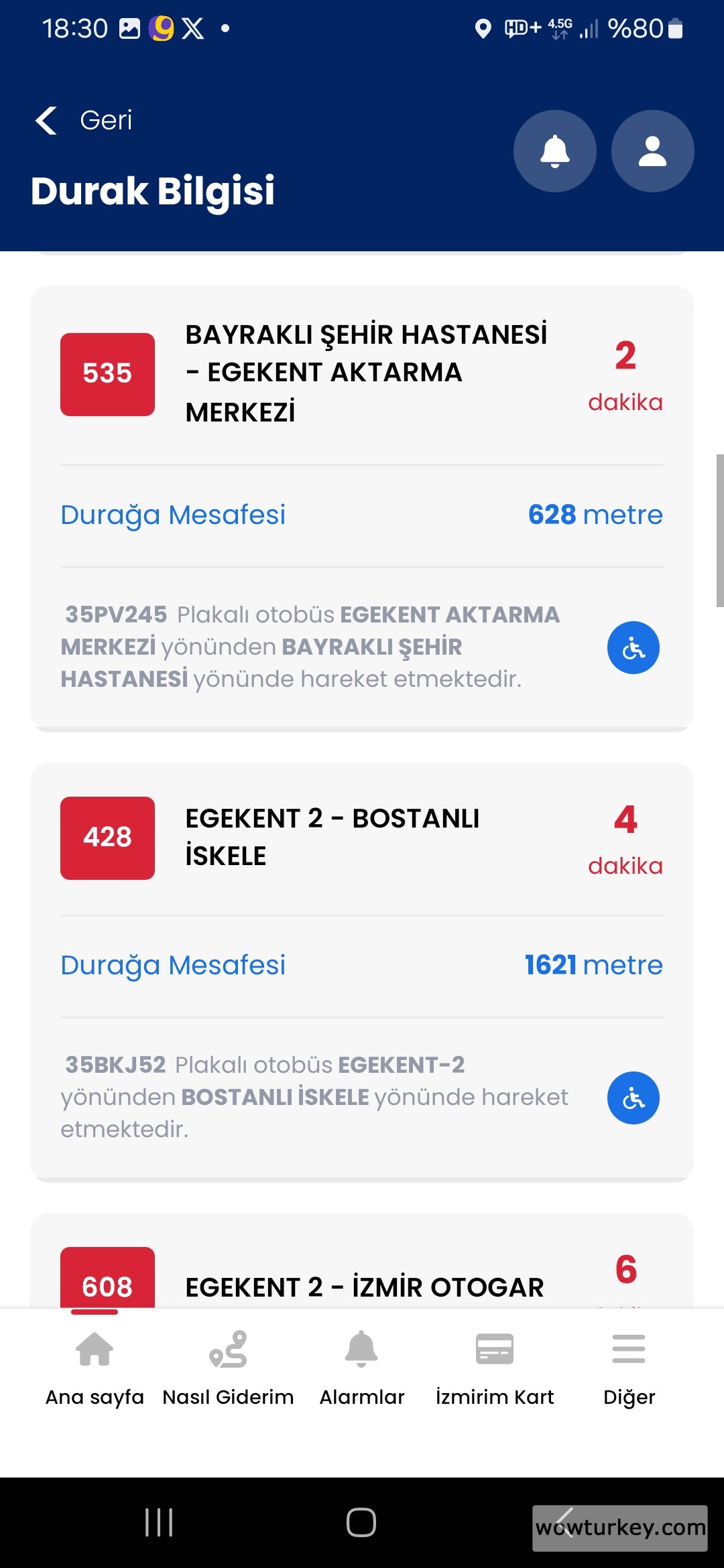Tap the wheelchair accessibility icon on route 535
Screen dimensions: 724x1568
pyautogui.click(x=633, y=647)
